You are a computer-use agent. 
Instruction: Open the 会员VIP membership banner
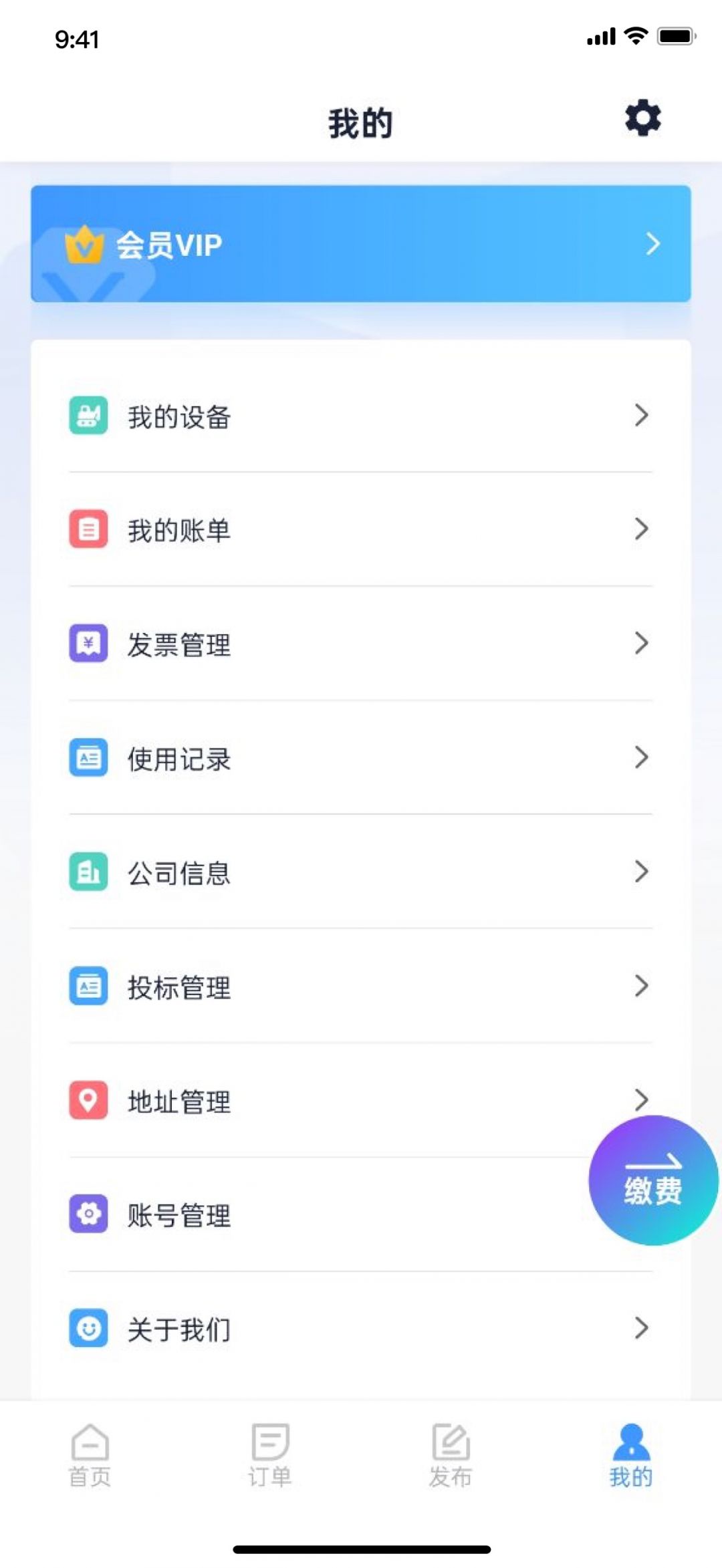360,244
